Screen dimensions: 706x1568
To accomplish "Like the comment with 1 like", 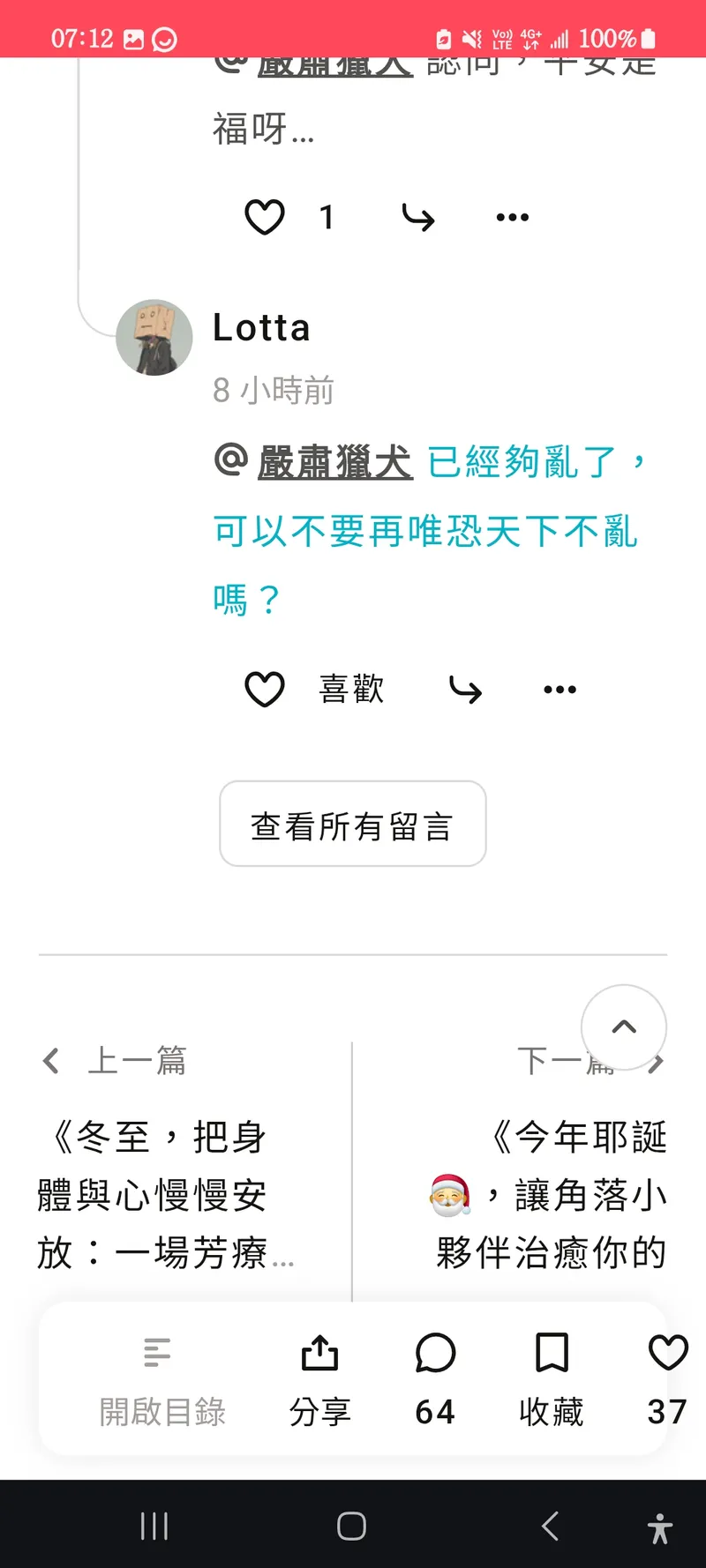I will 265,217.
